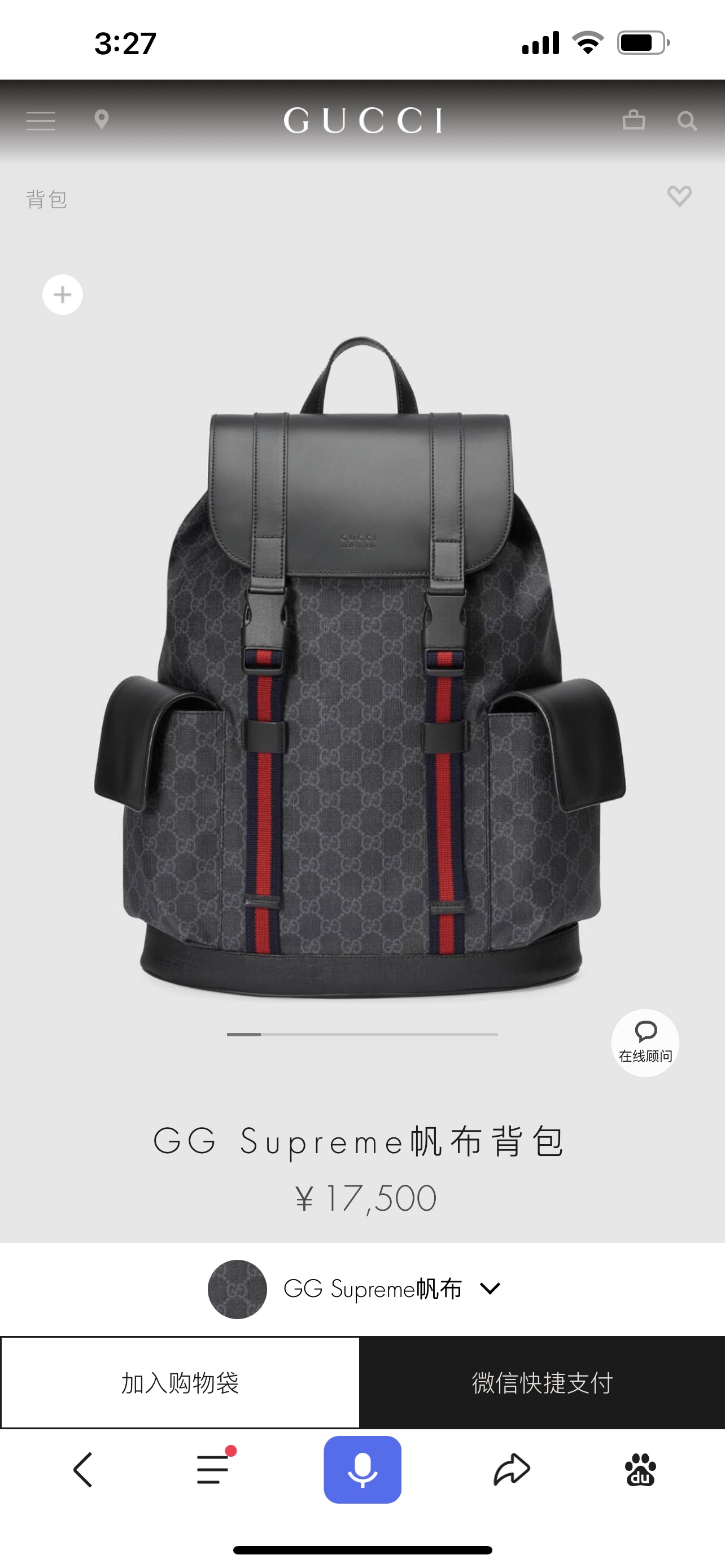
Task: Chat with 在线顾问 online advisor
Action: 645,1043
